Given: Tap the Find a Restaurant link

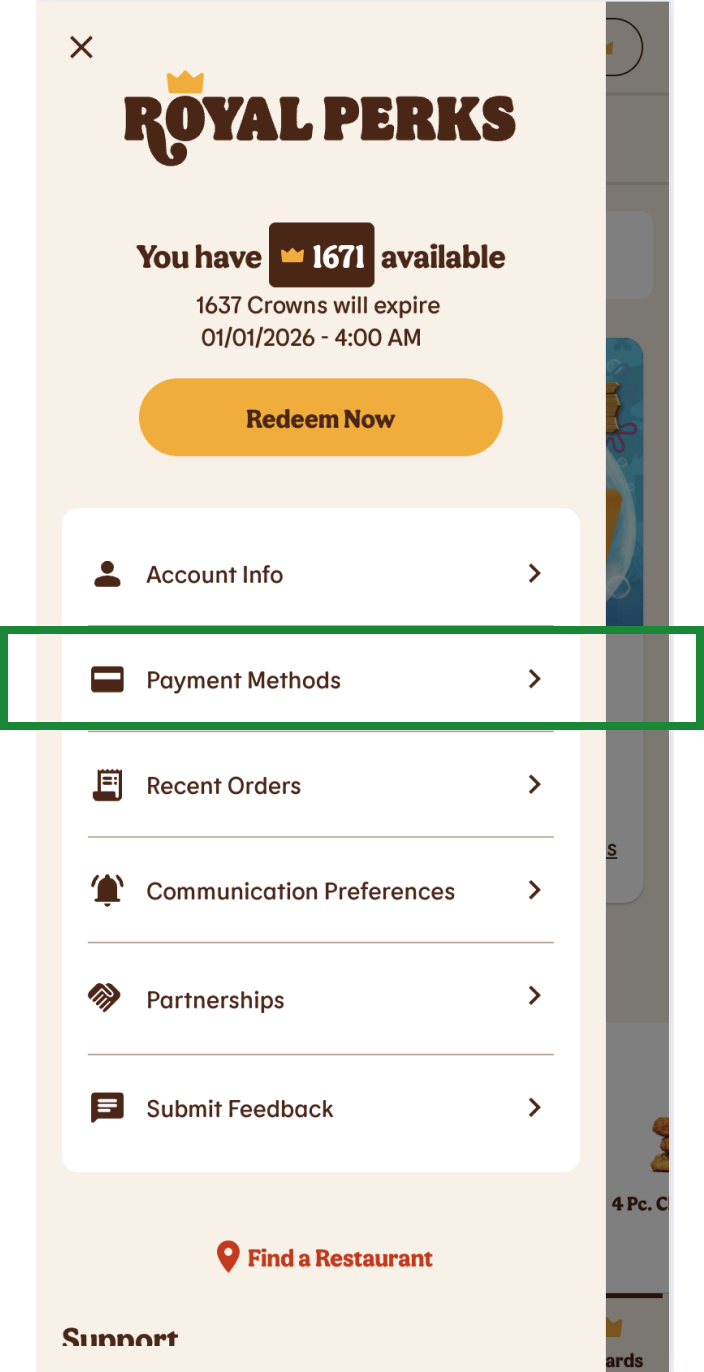Looking at the screenshot, I should [325, 1258].
